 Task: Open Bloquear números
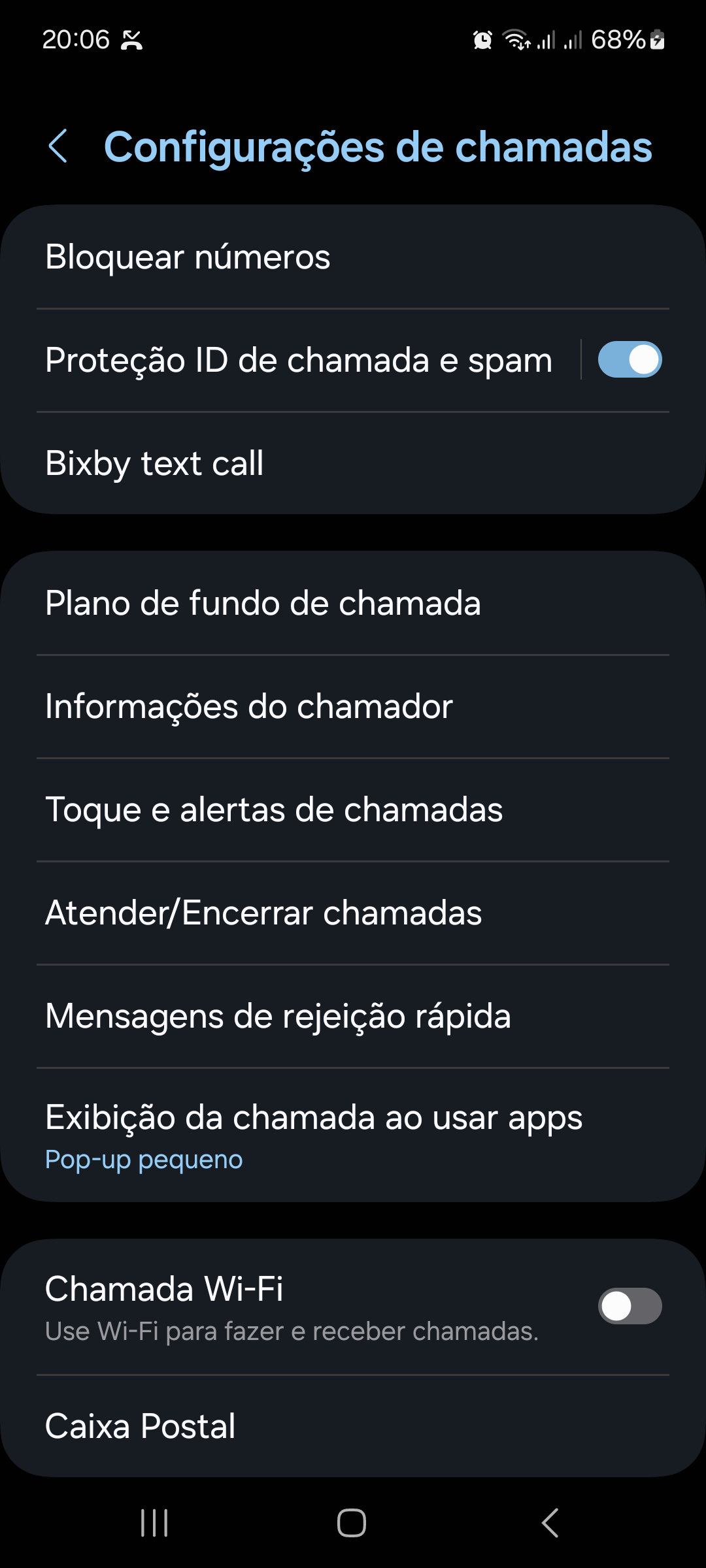tap(353, 257)
